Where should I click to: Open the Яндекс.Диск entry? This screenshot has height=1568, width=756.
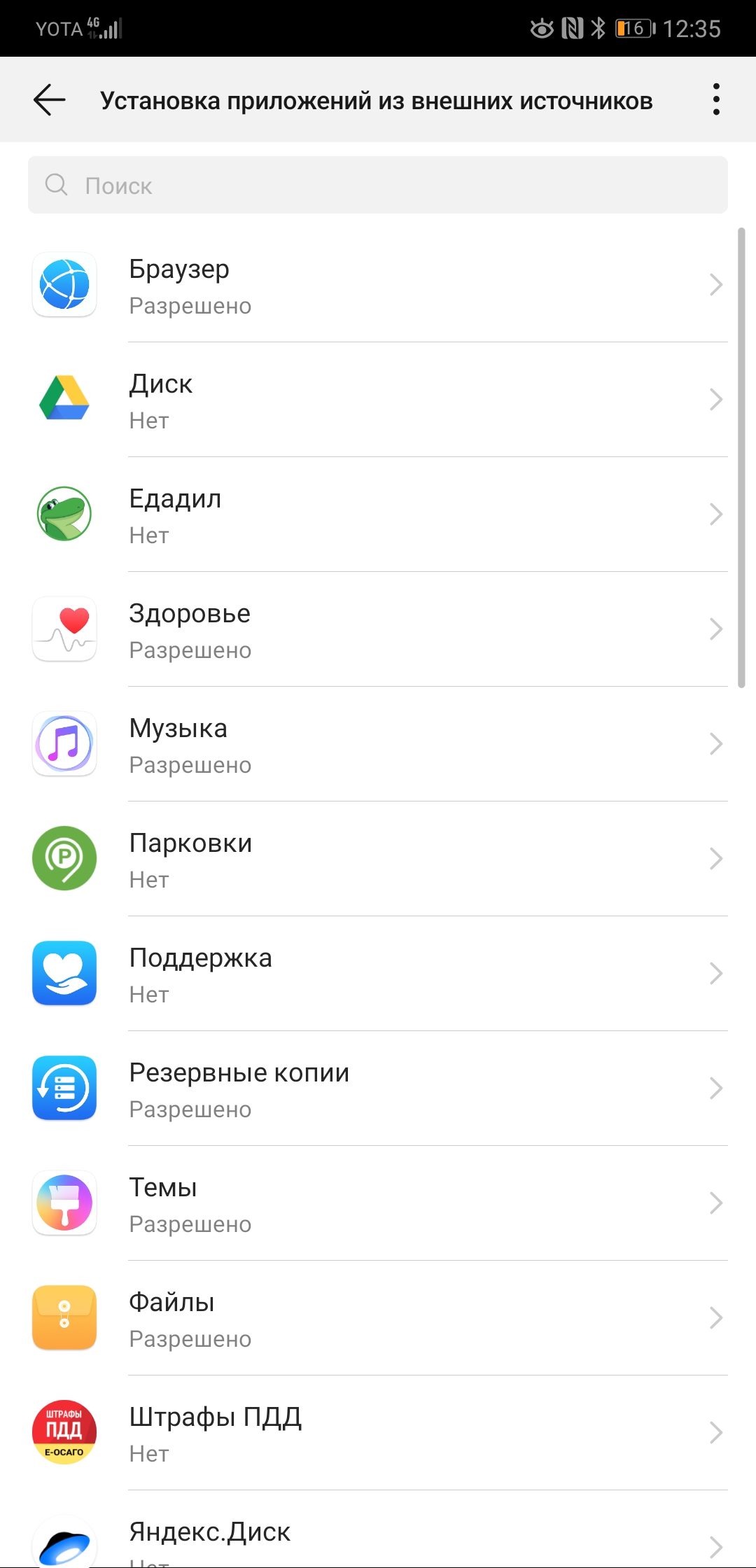(x=378, y=1540)
